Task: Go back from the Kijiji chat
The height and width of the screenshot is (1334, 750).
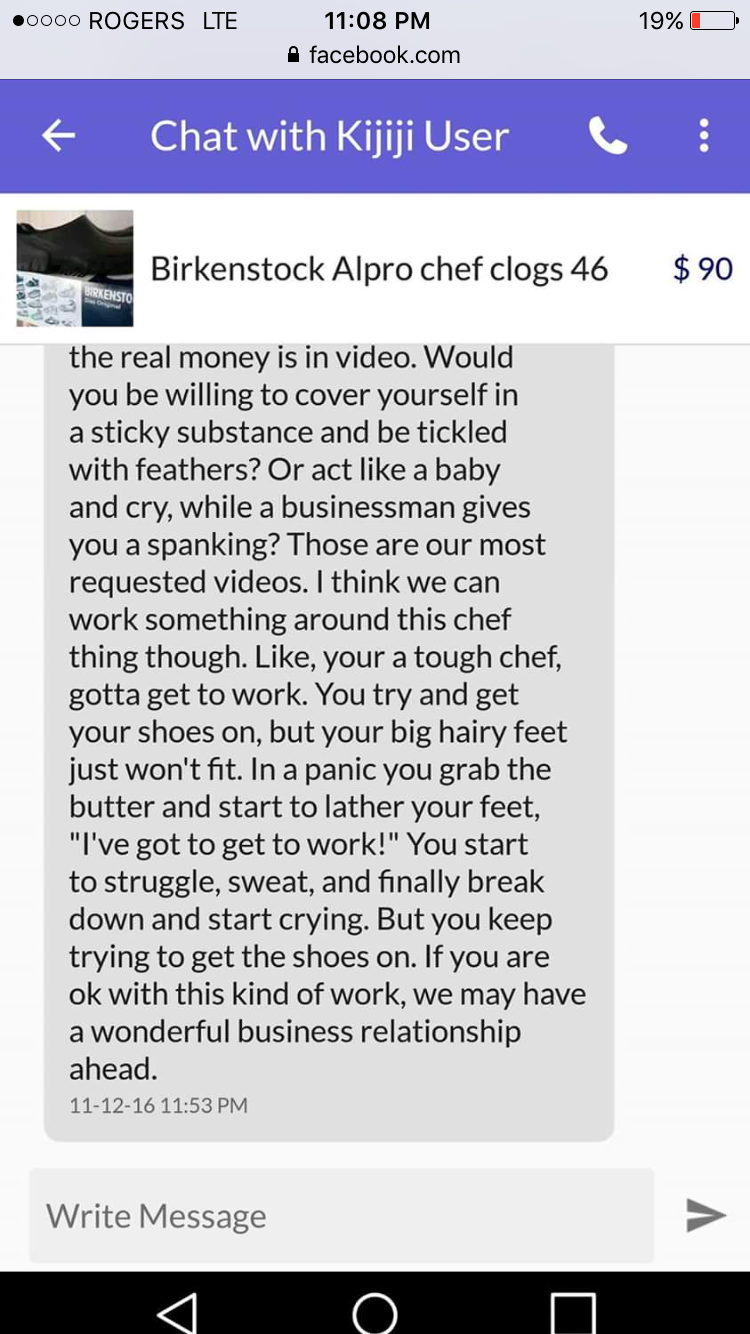Action: 58,136
